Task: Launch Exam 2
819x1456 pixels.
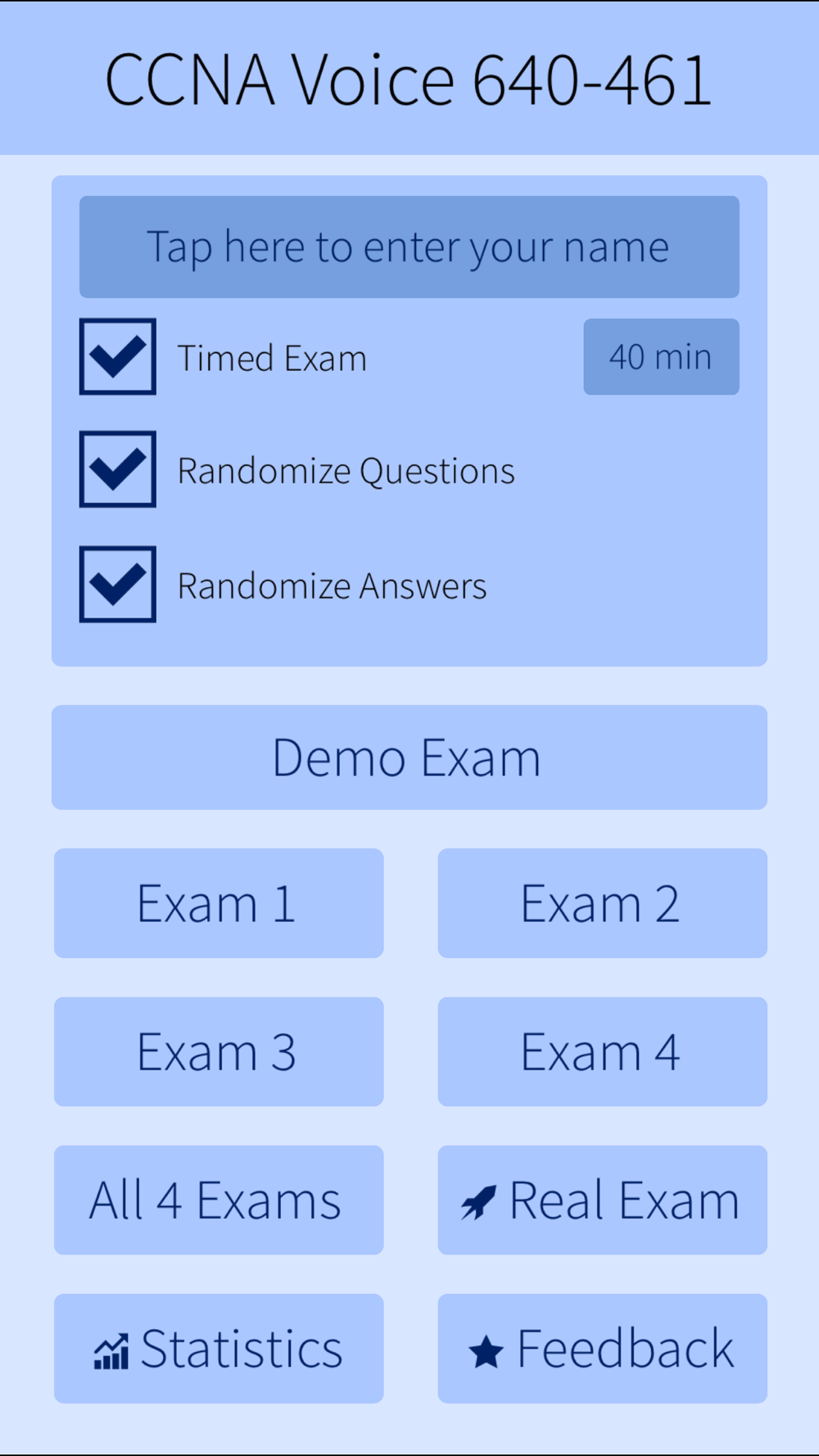Action: (x=602, y=903)
